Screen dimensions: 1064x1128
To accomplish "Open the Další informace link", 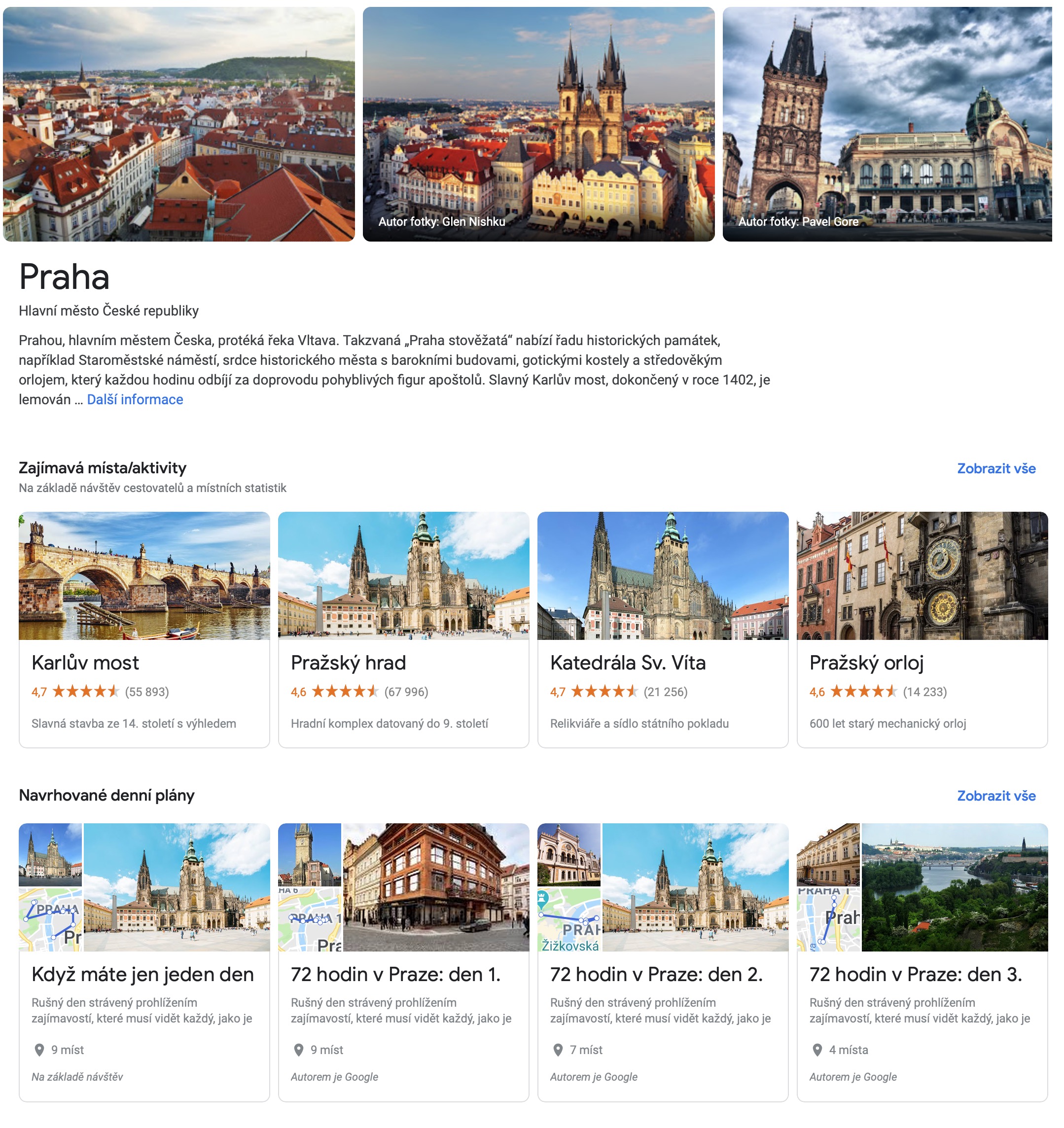I will pyautogui.click(x=135, y=399).
